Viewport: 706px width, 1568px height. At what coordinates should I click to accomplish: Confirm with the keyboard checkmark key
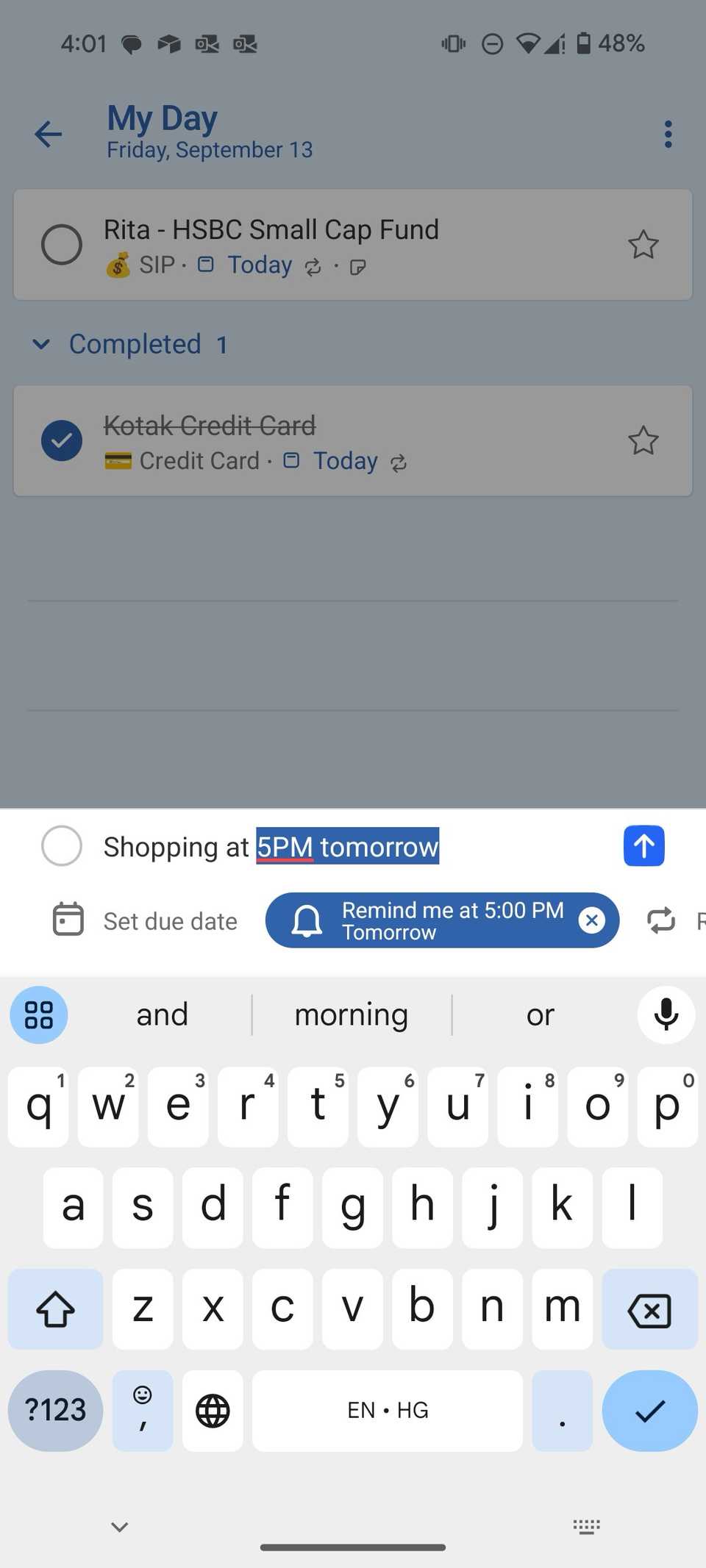pos(649,1410)
